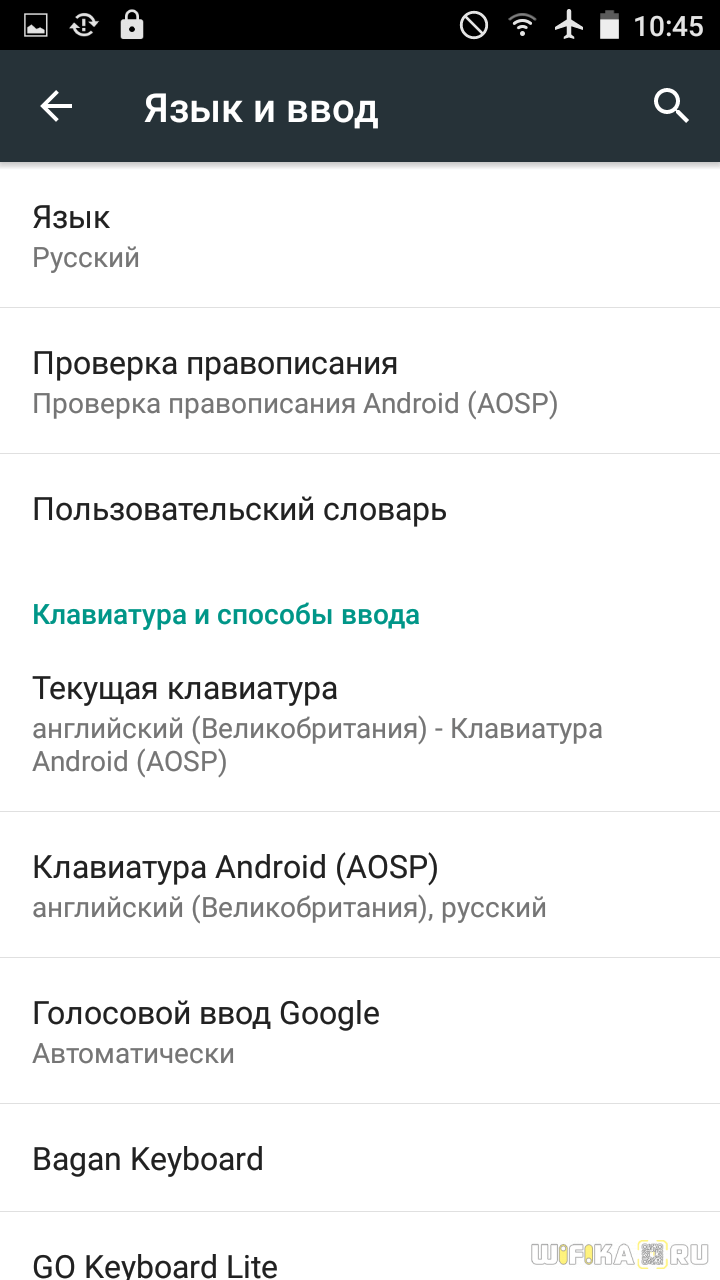Open the search magnifier icon
Viewport: 720px width, 1280px height.
(671, 105)
